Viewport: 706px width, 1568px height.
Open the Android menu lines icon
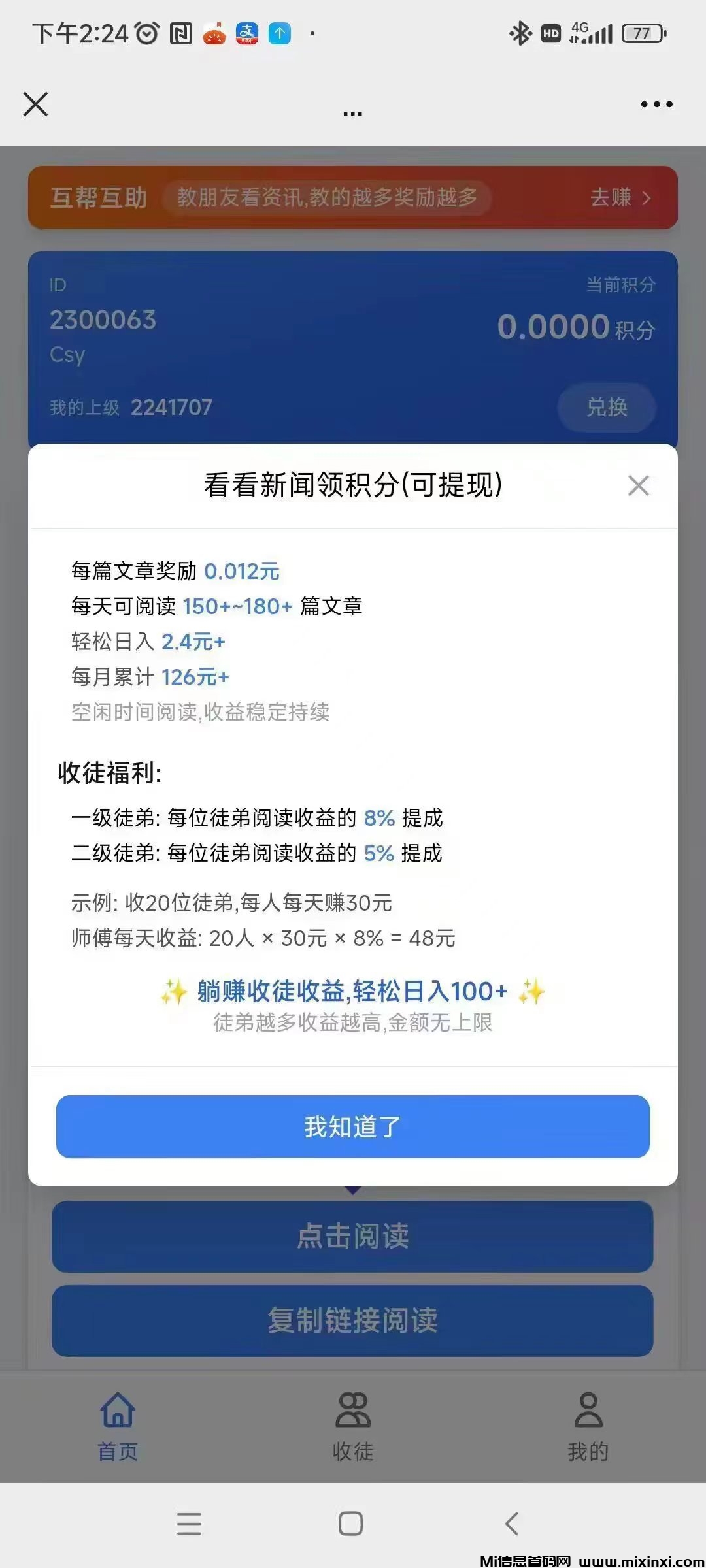click(x=189, y=1525)
